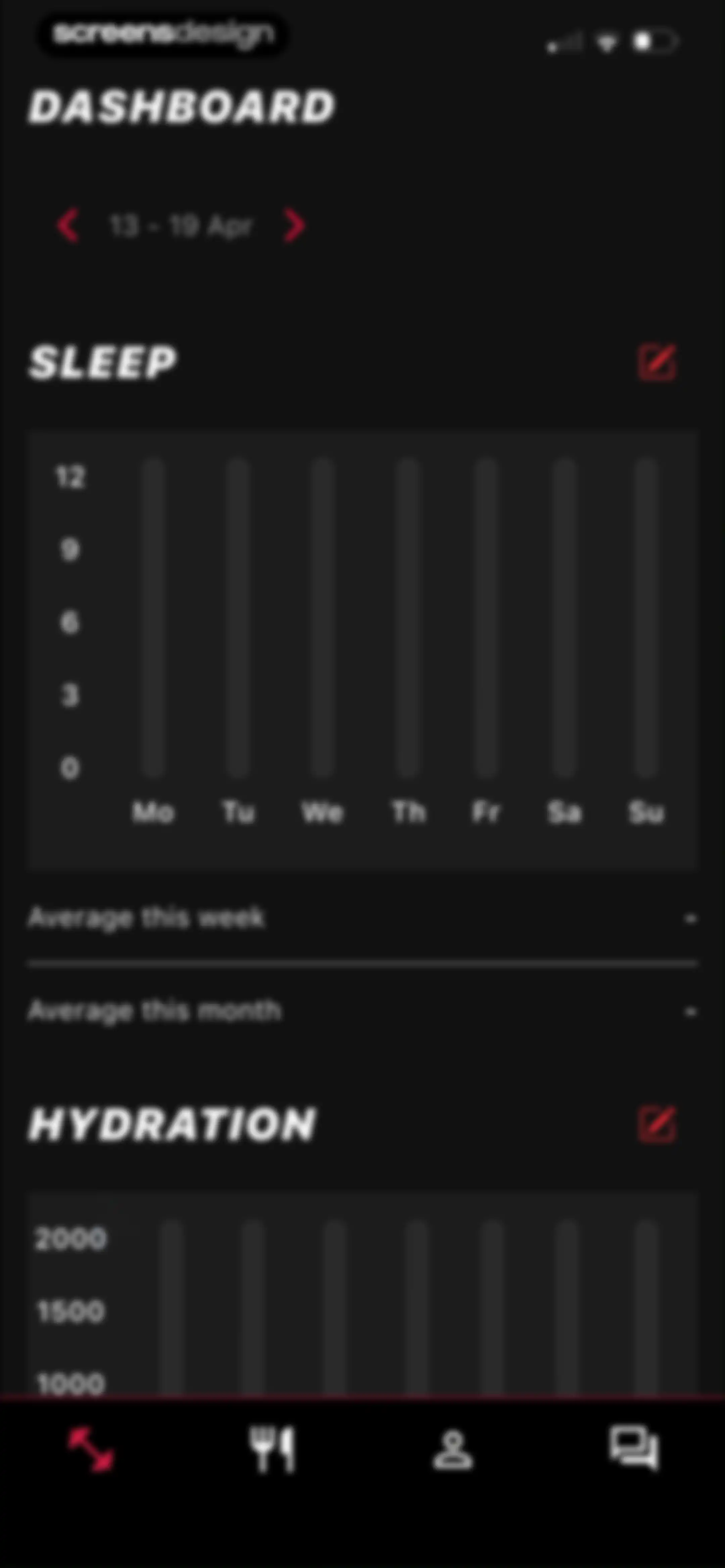
Task: Open the profile tab
Action: click(452, 1450)
